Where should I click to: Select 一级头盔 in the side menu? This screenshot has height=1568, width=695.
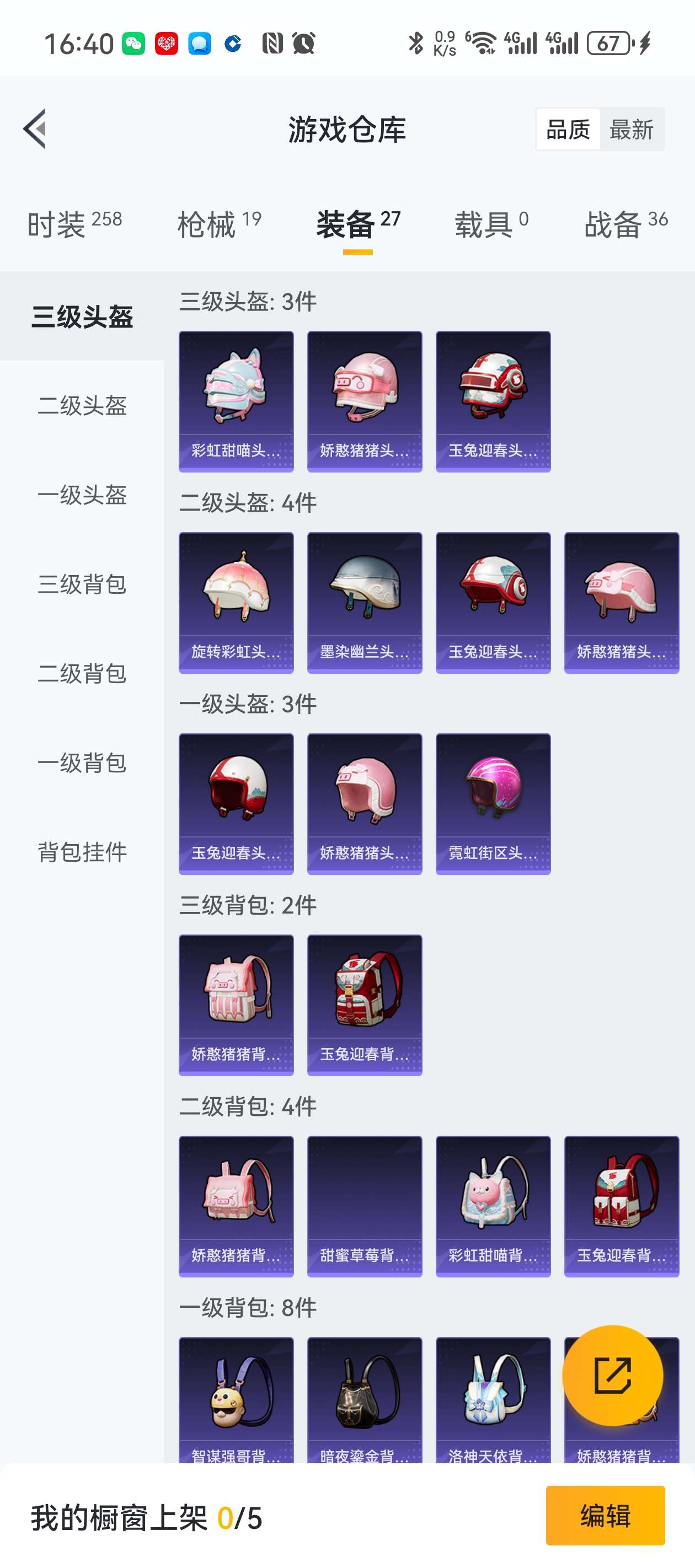click(x=82, y=495)
